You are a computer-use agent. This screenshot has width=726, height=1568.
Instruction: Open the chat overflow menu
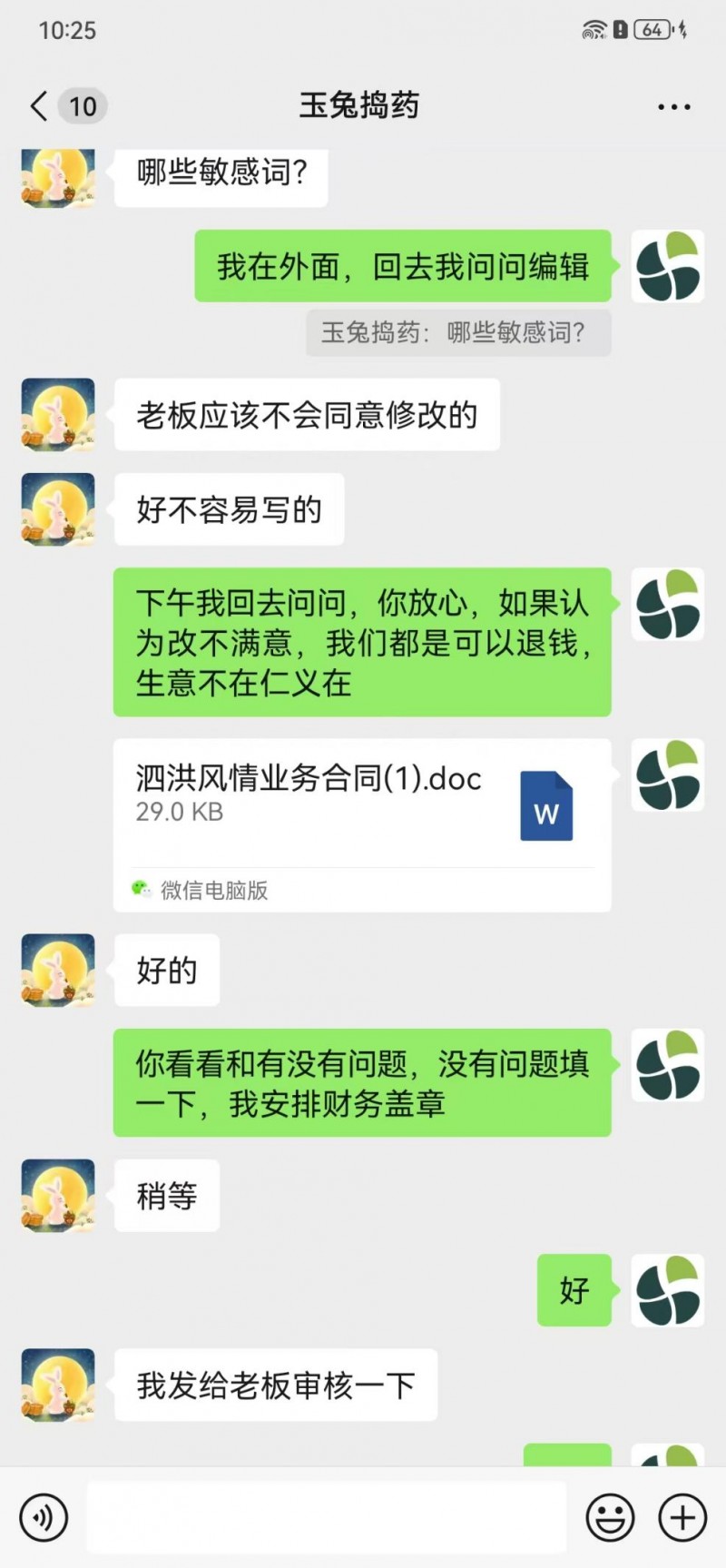coord(673,106)
